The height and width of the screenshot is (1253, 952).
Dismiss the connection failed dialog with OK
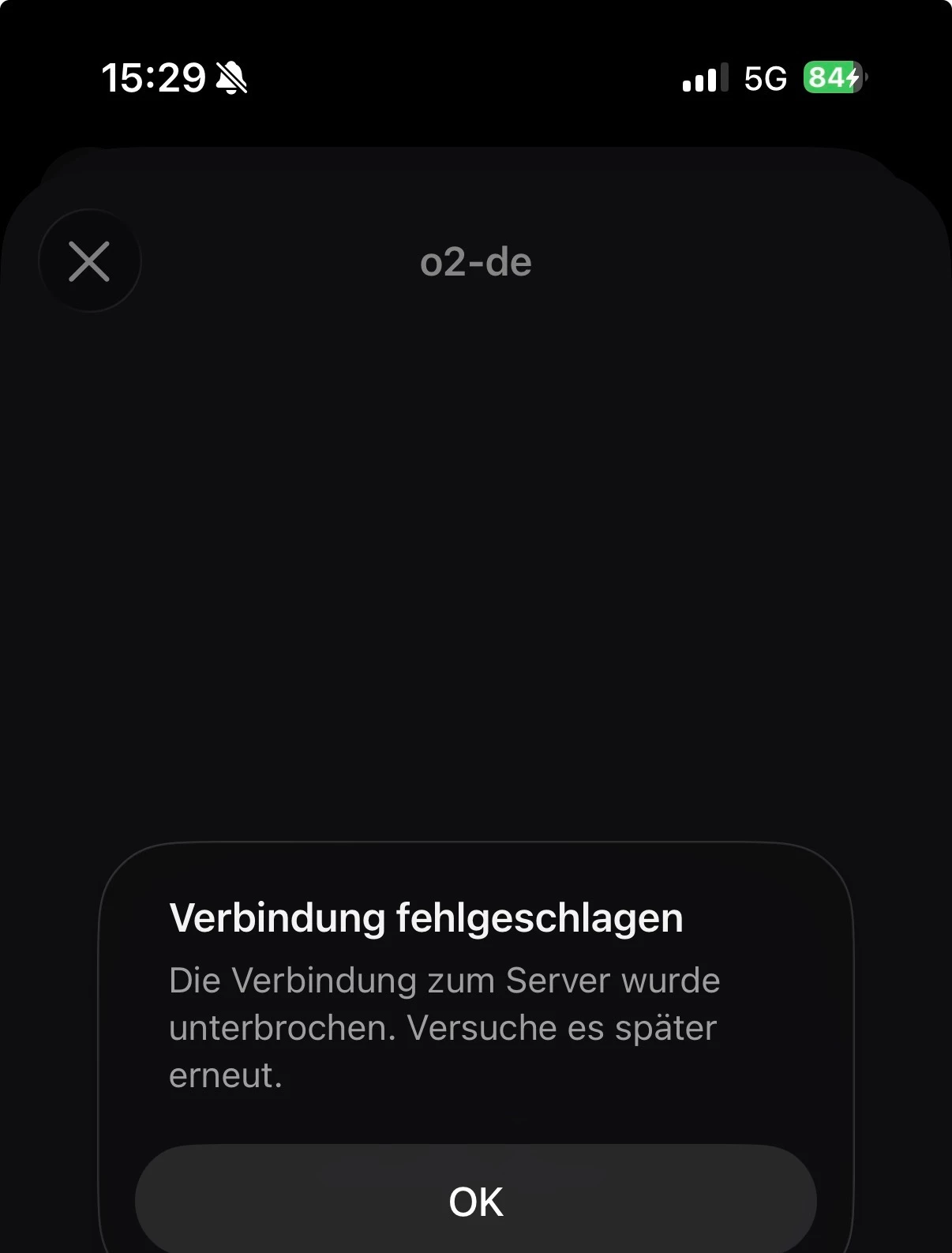tap(475, 1201)
